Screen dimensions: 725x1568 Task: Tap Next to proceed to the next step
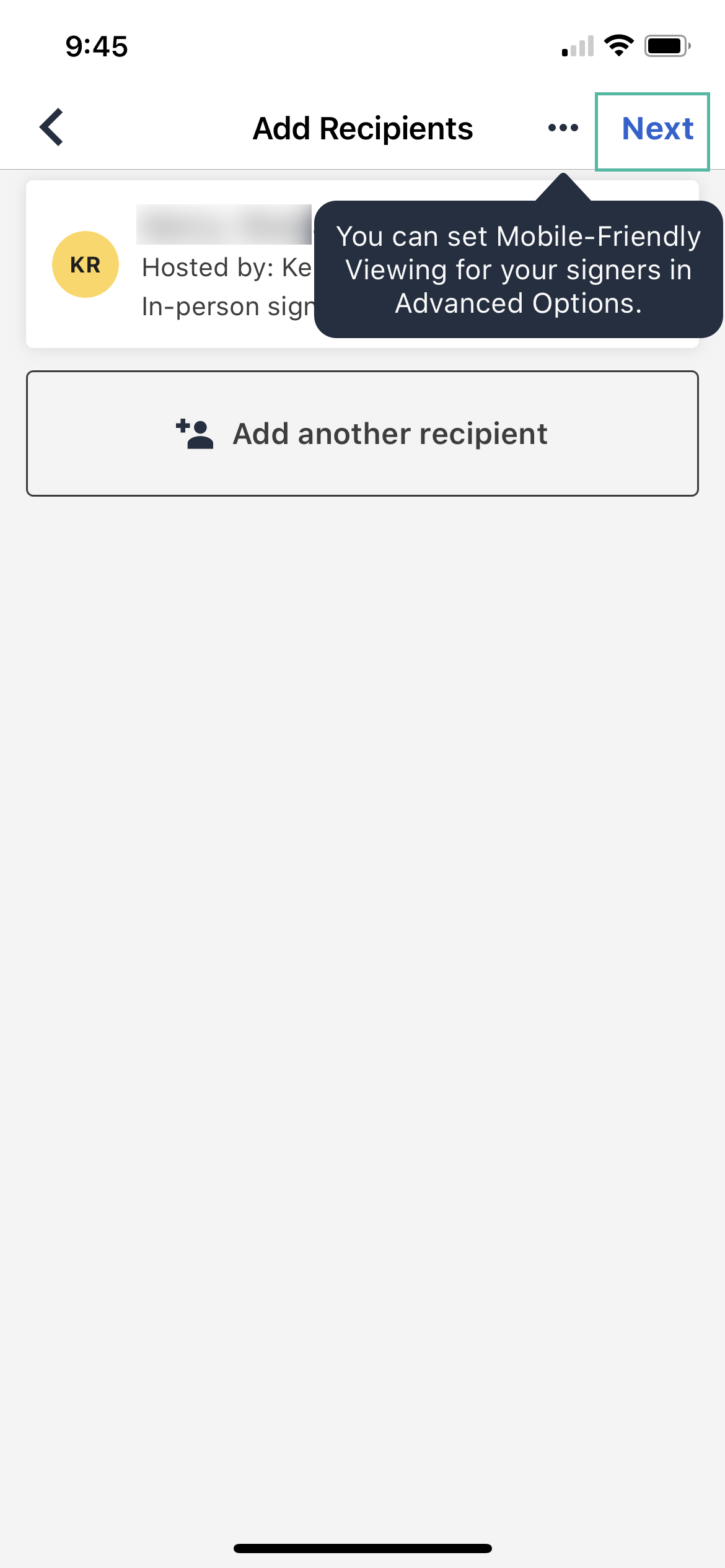click(657, 128)
